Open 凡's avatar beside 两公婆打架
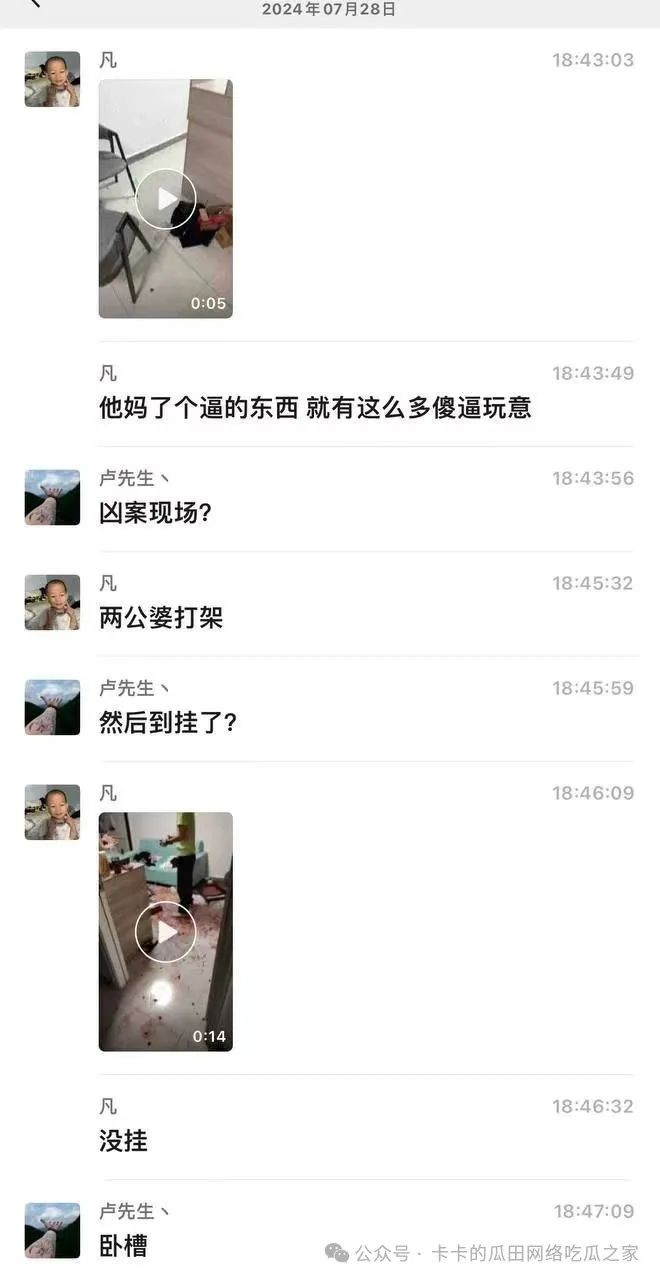This screenshot has height=1280, width=660. pos(52,602)
